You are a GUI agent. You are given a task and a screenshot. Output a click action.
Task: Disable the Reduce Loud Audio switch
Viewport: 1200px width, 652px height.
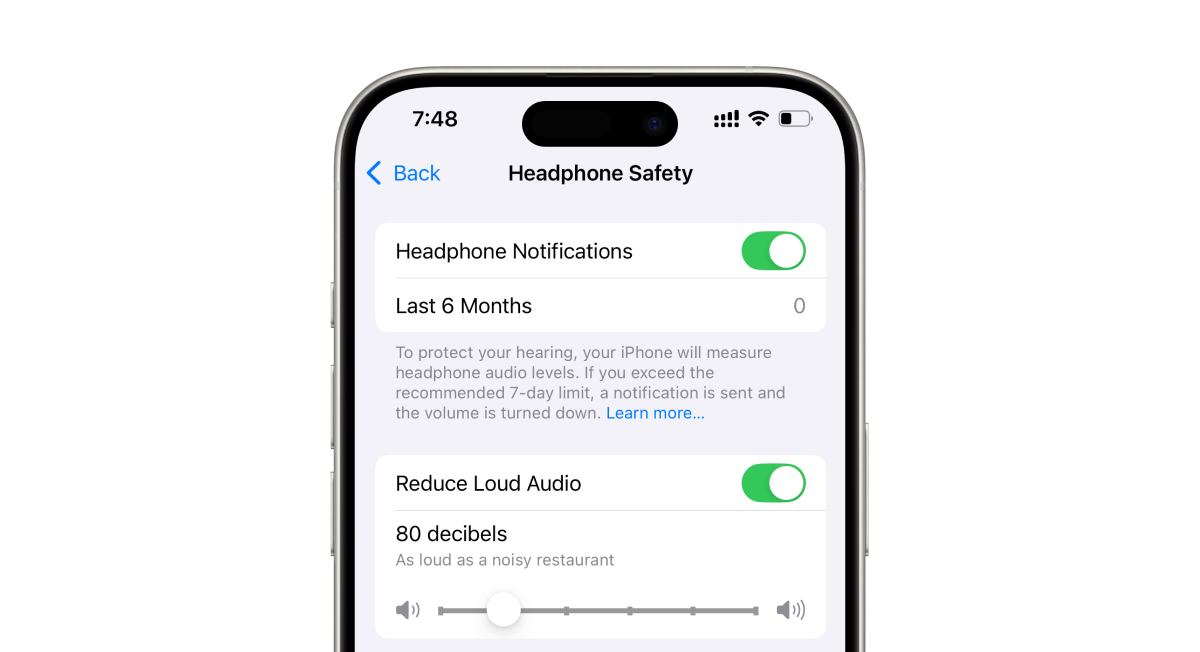[x=773, y=483]
